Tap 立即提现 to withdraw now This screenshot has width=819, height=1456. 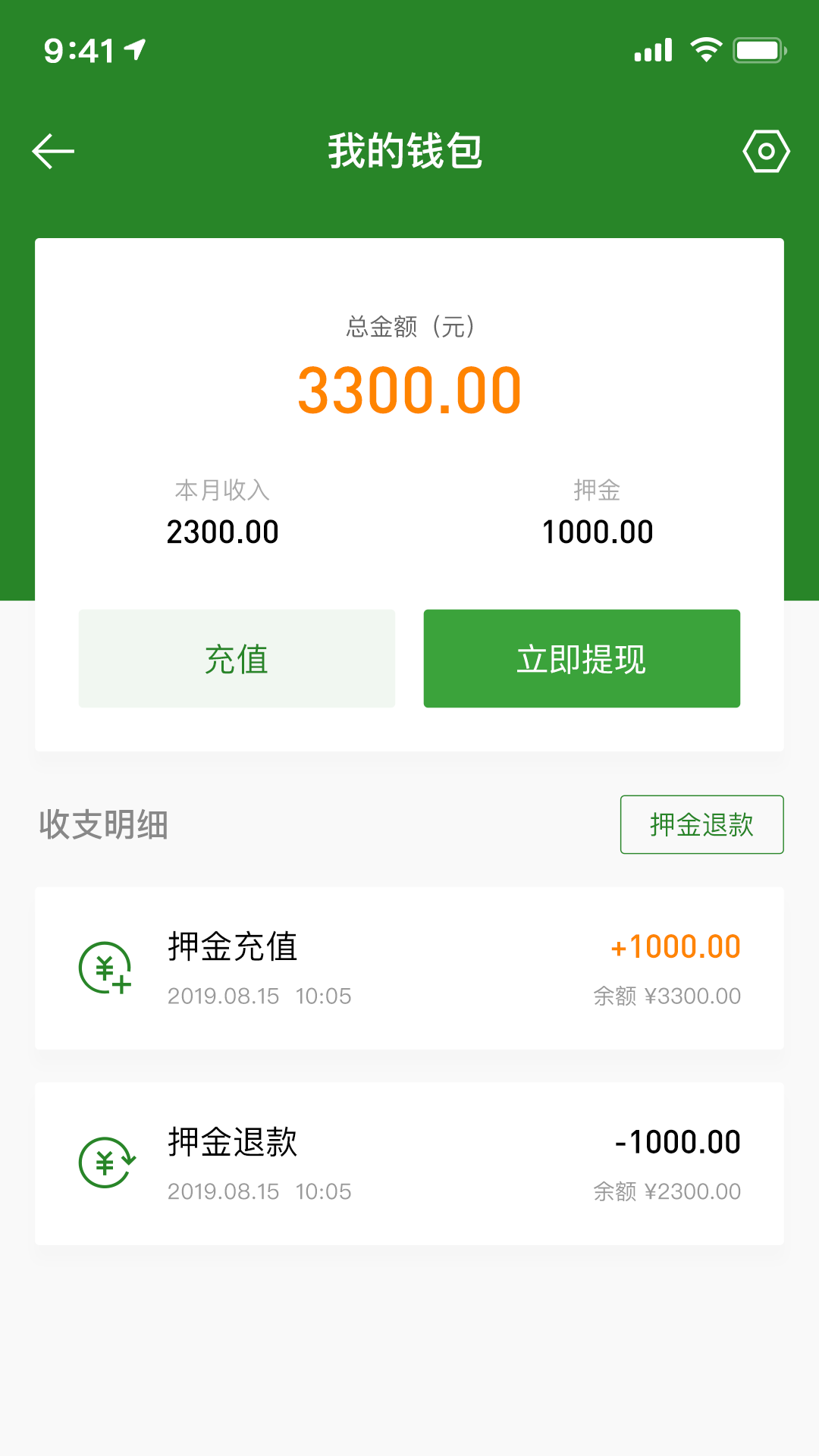point(582,658)
